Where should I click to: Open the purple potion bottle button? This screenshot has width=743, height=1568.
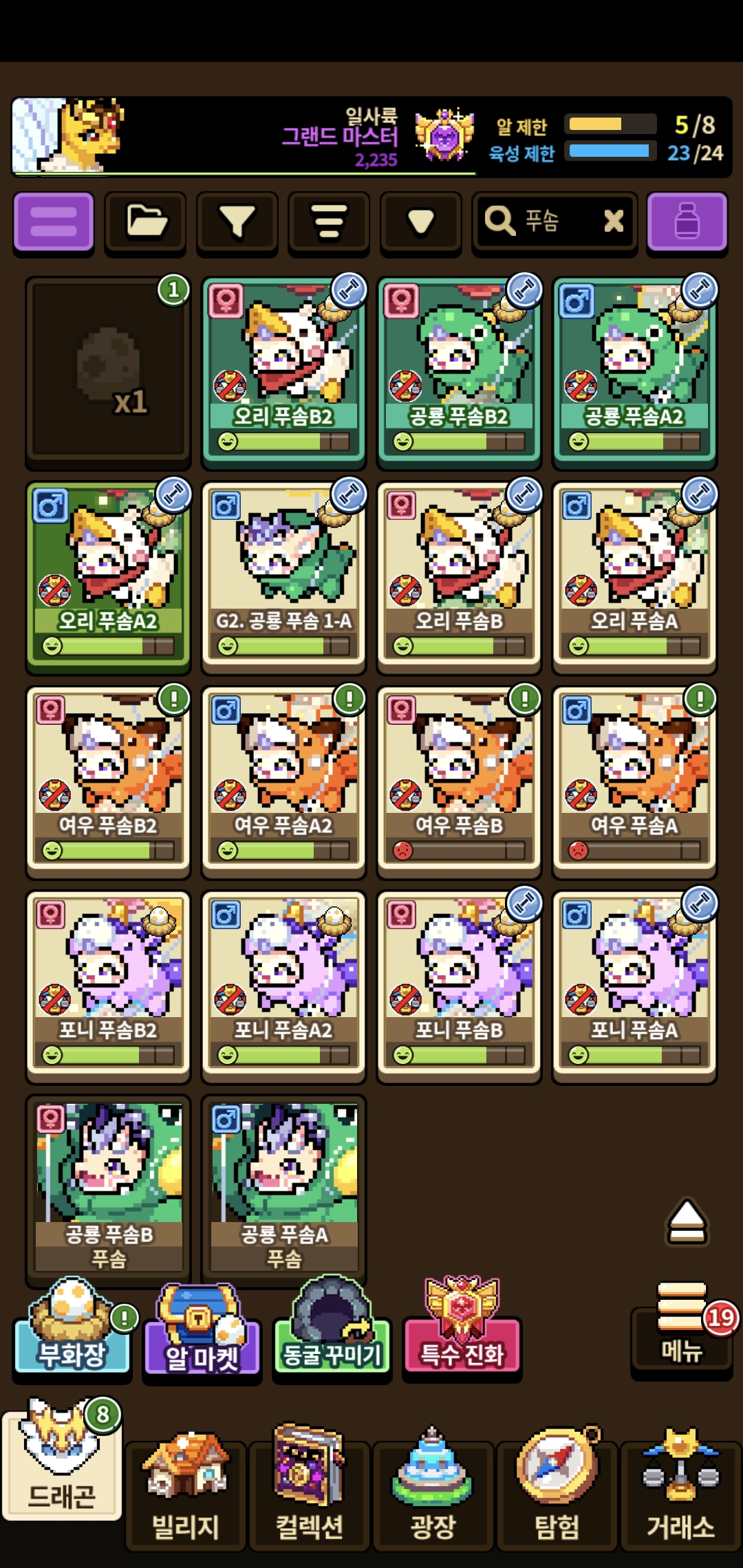click(687, 221)
